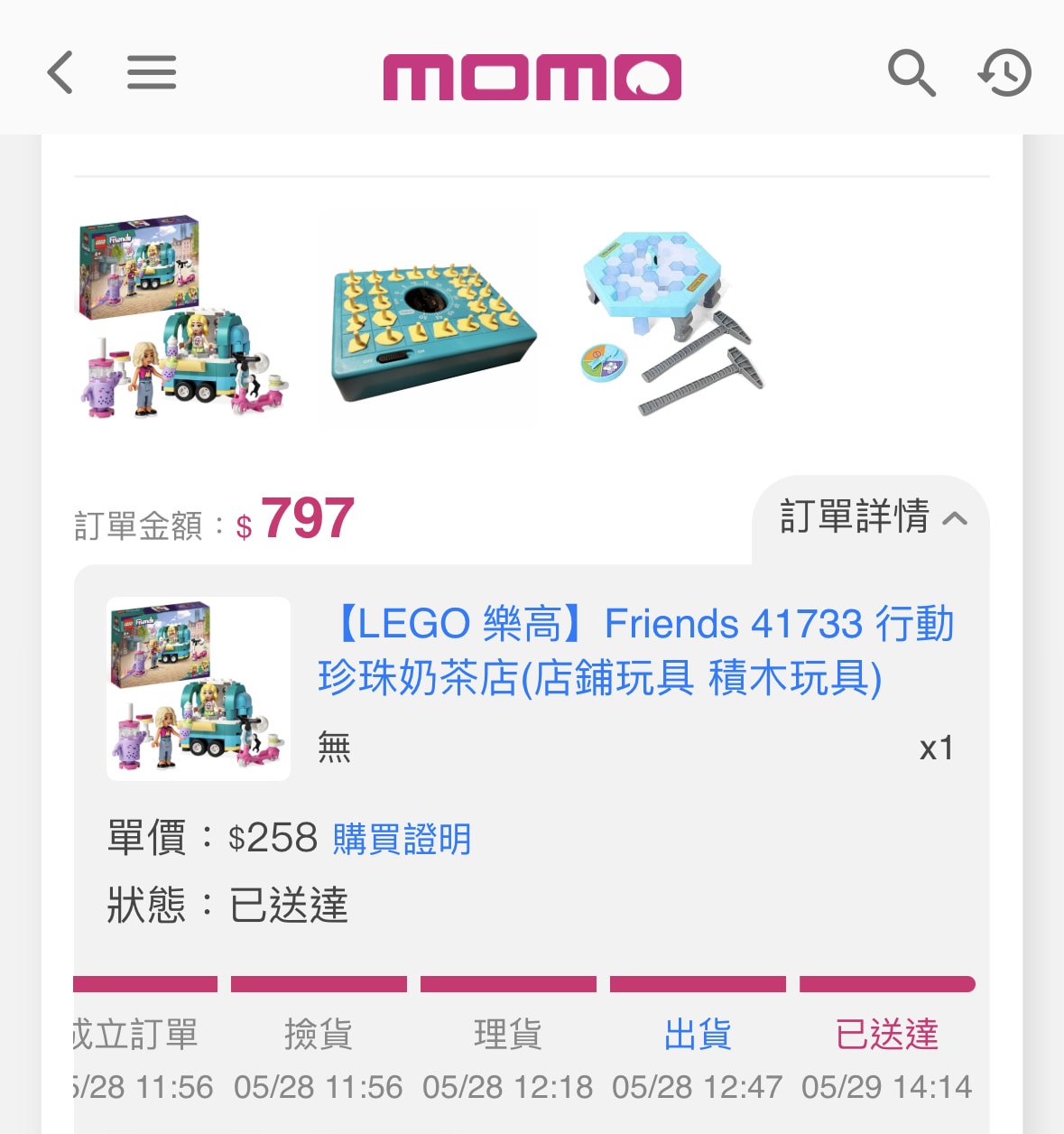Tap the 出貨 shipping status step

pos(698,1035)
